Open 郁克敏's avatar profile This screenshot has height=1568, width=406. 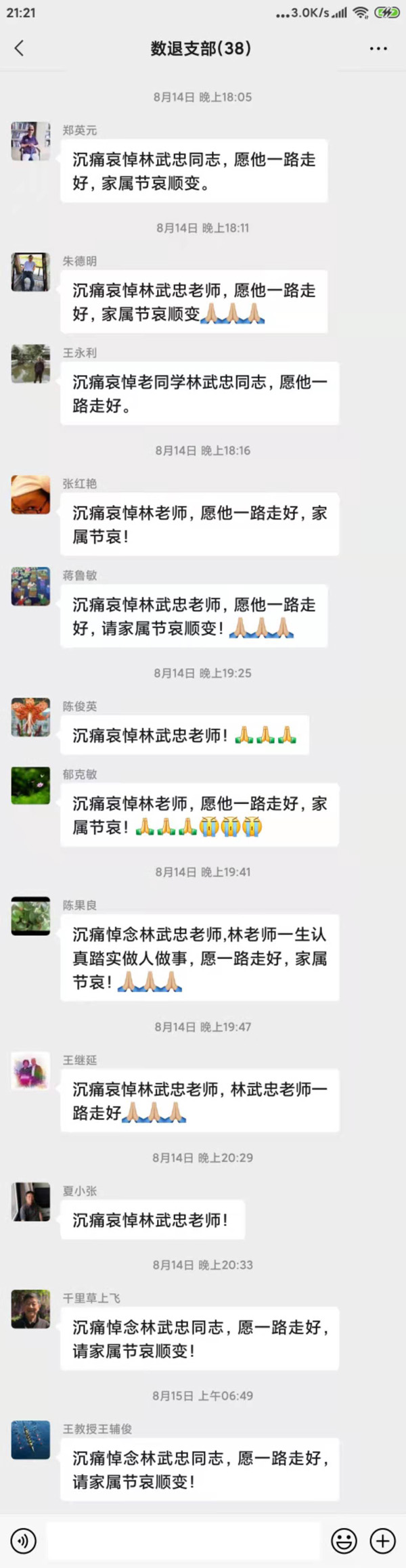(30, 785)
